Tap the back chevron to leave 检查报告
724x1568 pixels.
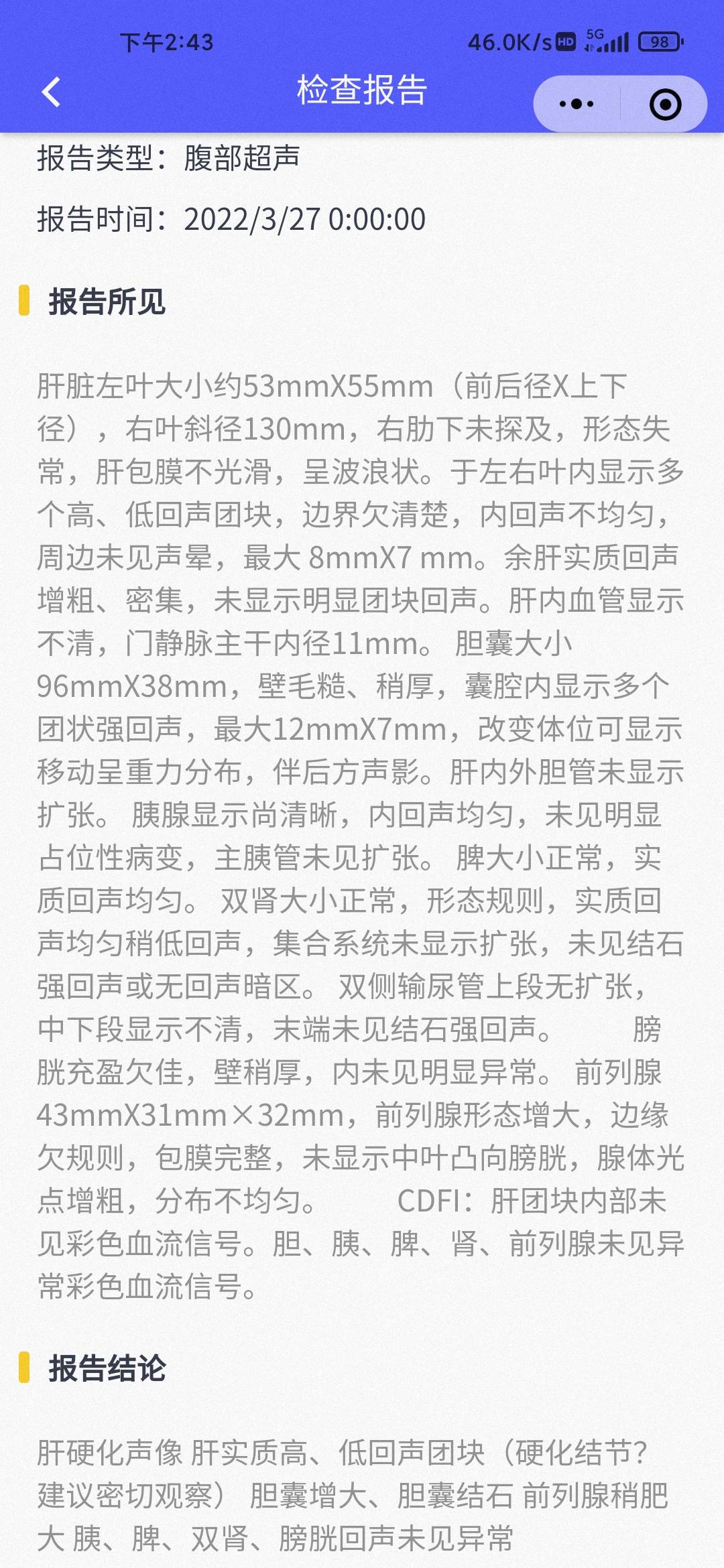click(50, 90)
